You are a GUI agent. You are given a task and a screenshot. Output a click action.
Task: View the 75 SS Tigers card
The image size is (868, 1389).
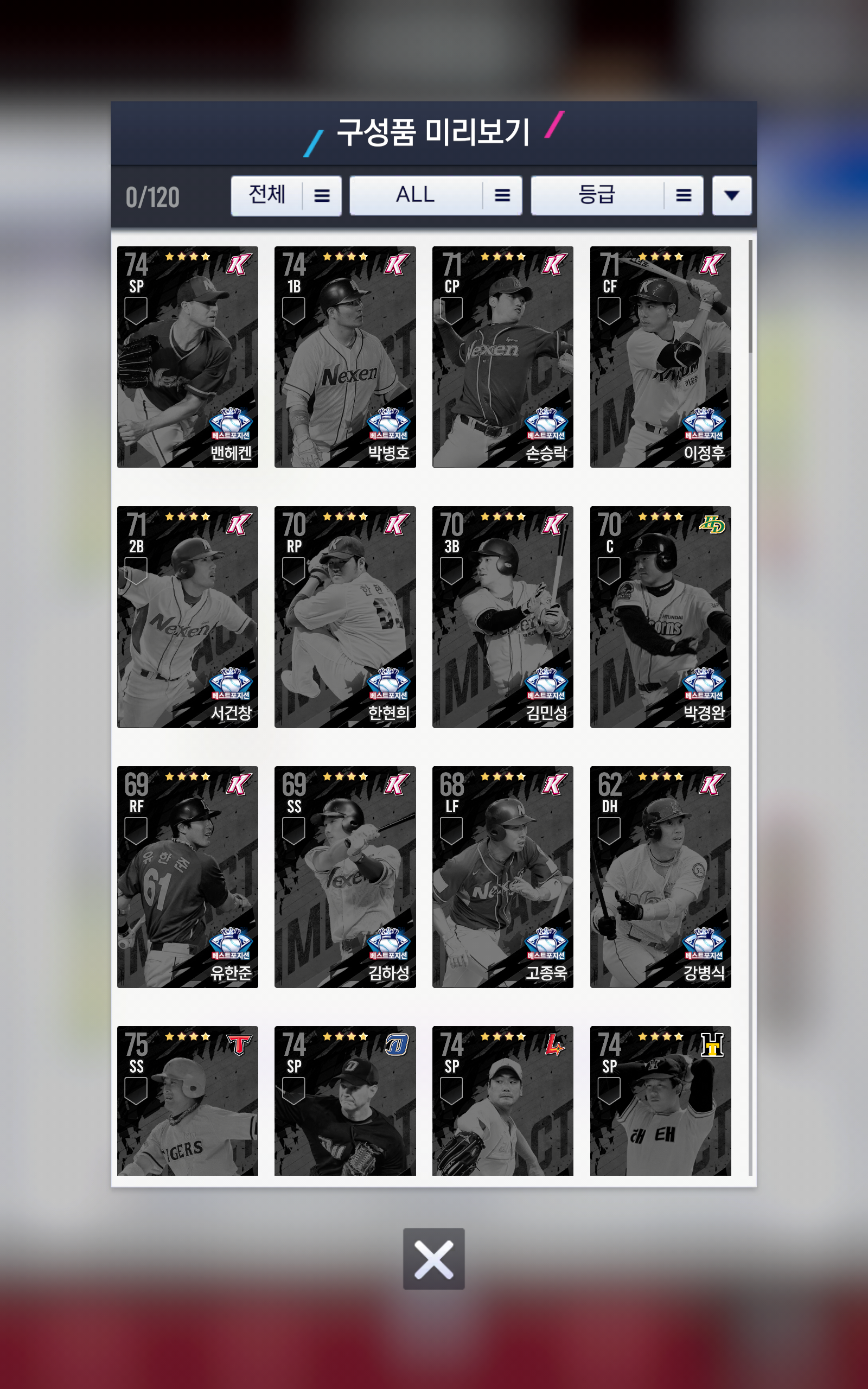pos(188,1101)
